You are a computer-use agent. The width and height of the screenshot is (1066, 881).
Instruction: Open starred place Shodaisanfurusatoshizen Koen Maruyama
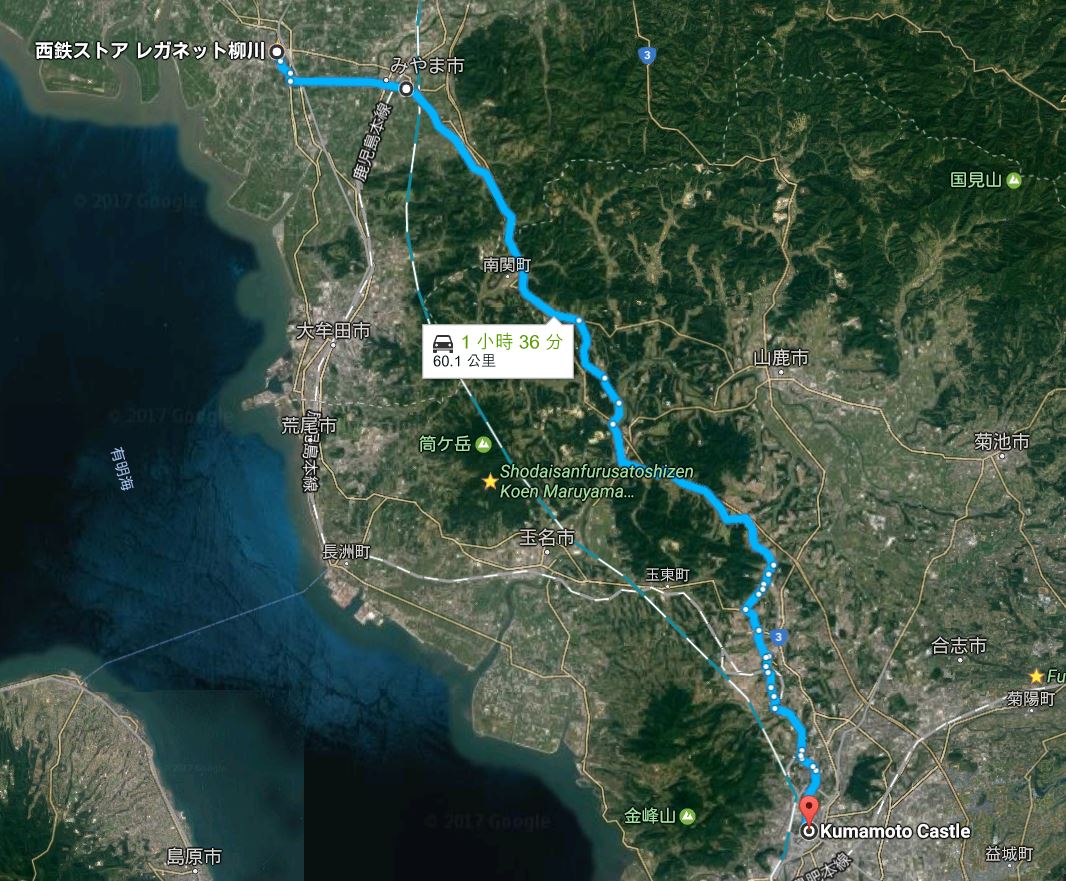point(490,481)
